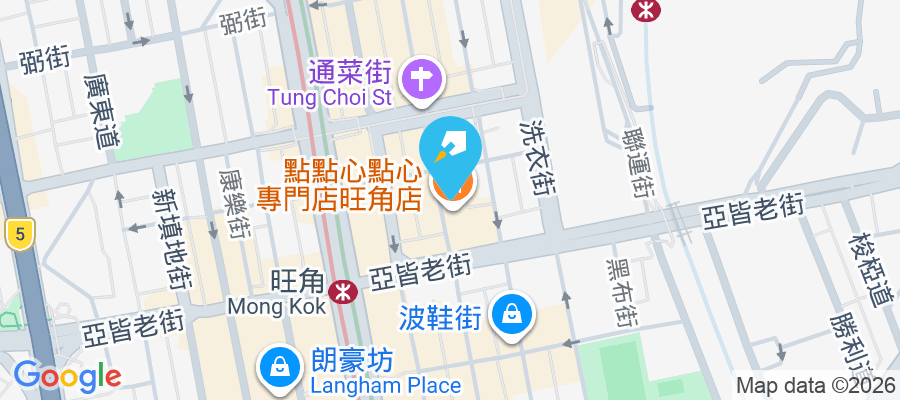Select the Mong Kok MTR station icon
The width and height of the screenshot is (900, 400).
point(343,291)
